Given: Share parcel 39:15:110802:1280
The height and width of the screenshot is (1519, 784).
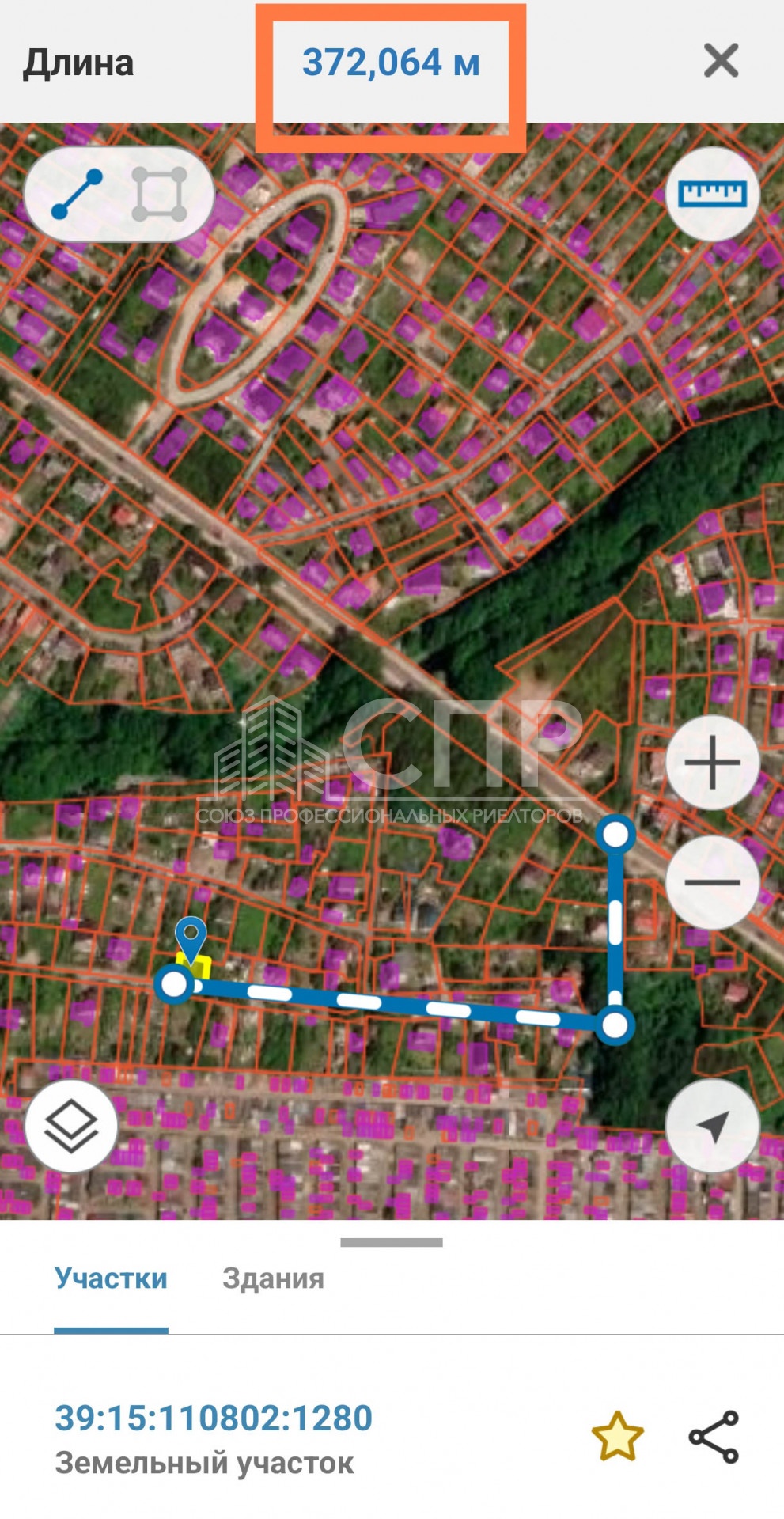Looking at the screenshot, I should pyautogui.click(x=714, y=1436).
